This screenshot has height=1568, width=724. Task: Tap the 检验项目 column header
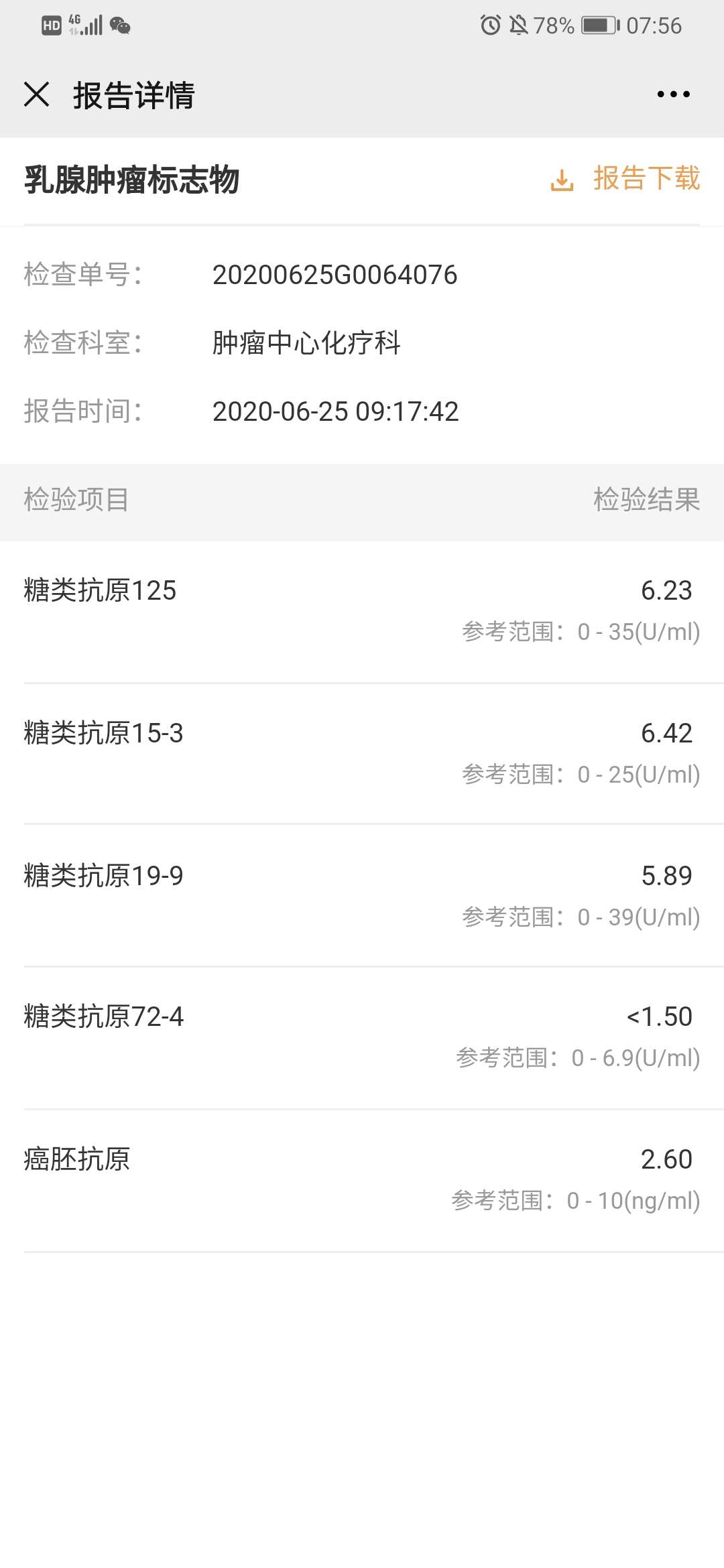click(x=76, y=502)
